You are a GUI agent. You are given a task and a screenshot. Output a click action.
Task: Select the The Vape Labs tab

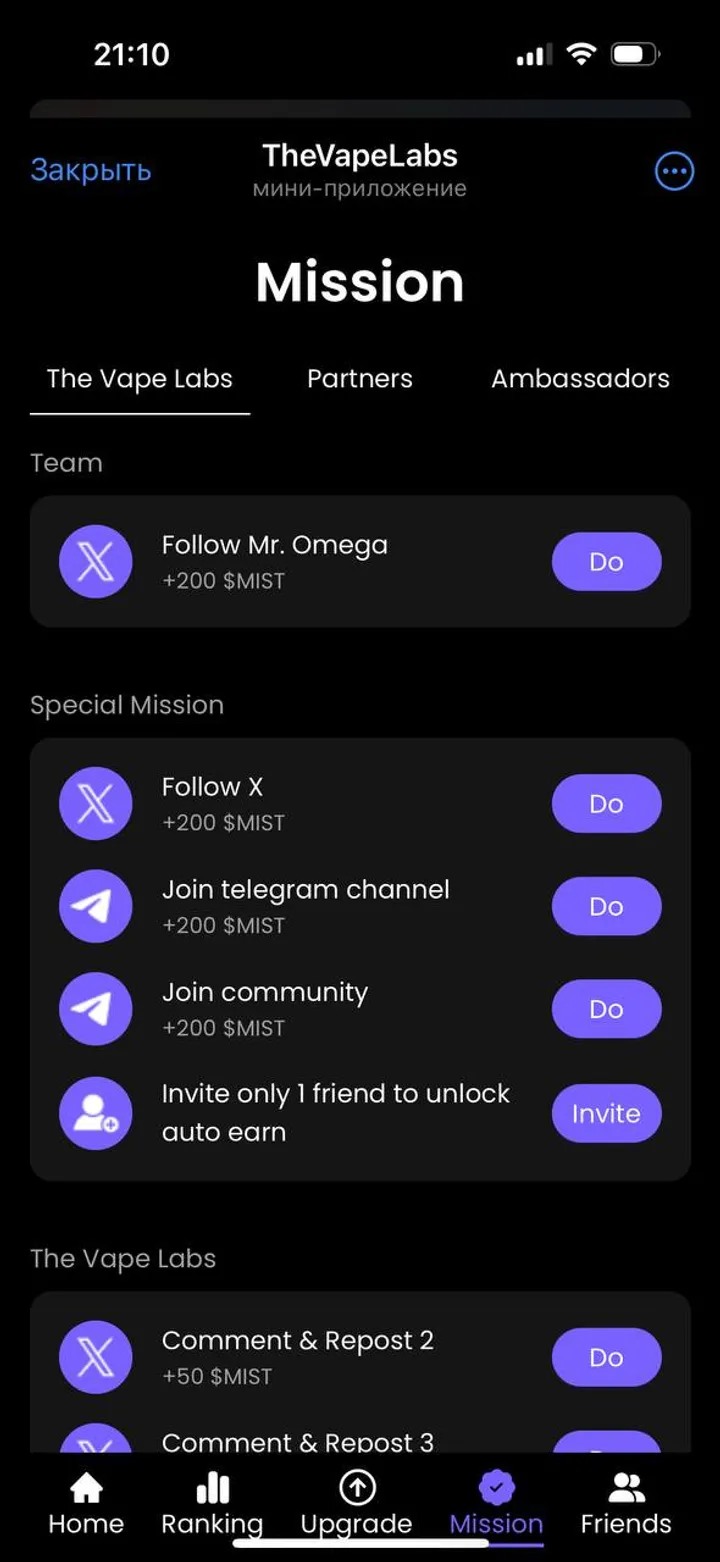click(139, 378)
